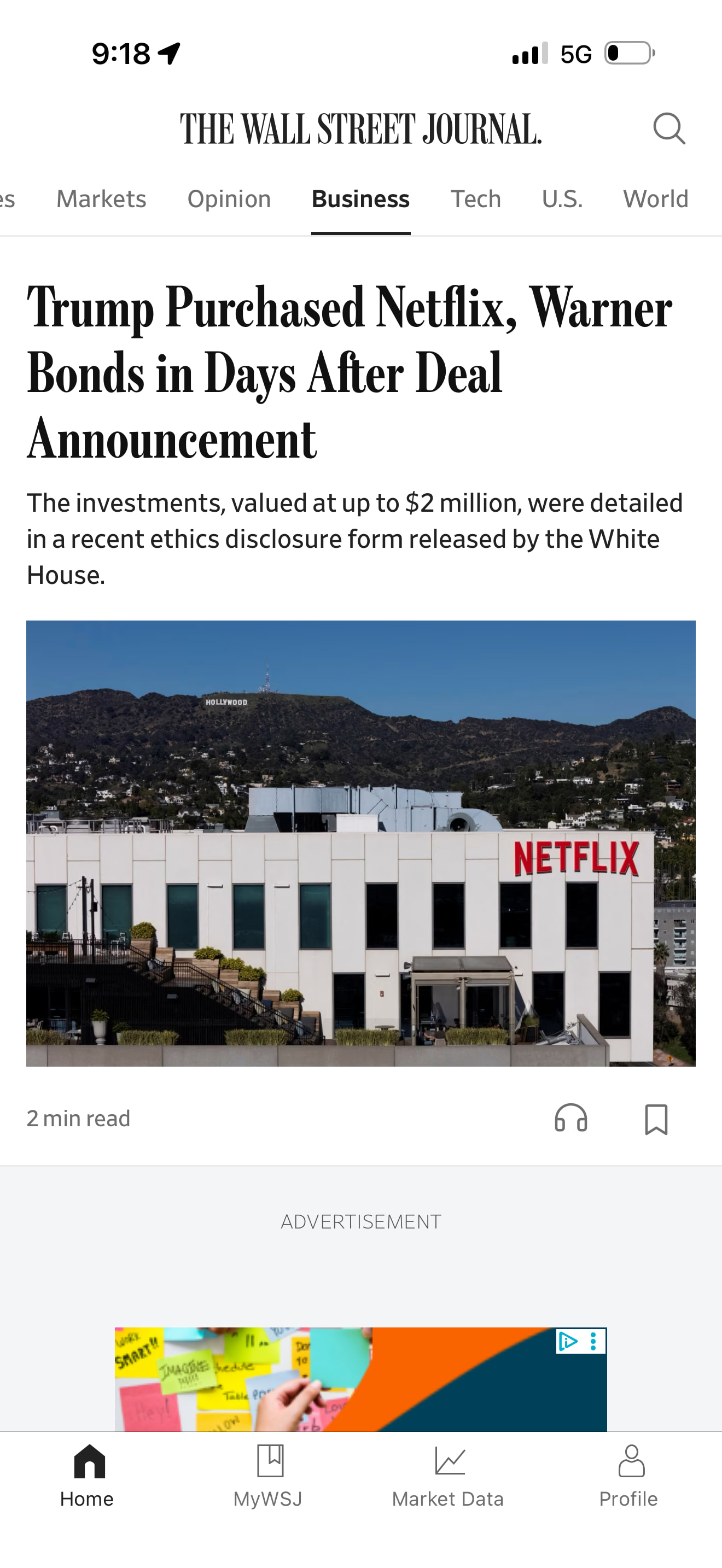Go to the U.S. section tab
The image size is (722, 1568).
562,199
